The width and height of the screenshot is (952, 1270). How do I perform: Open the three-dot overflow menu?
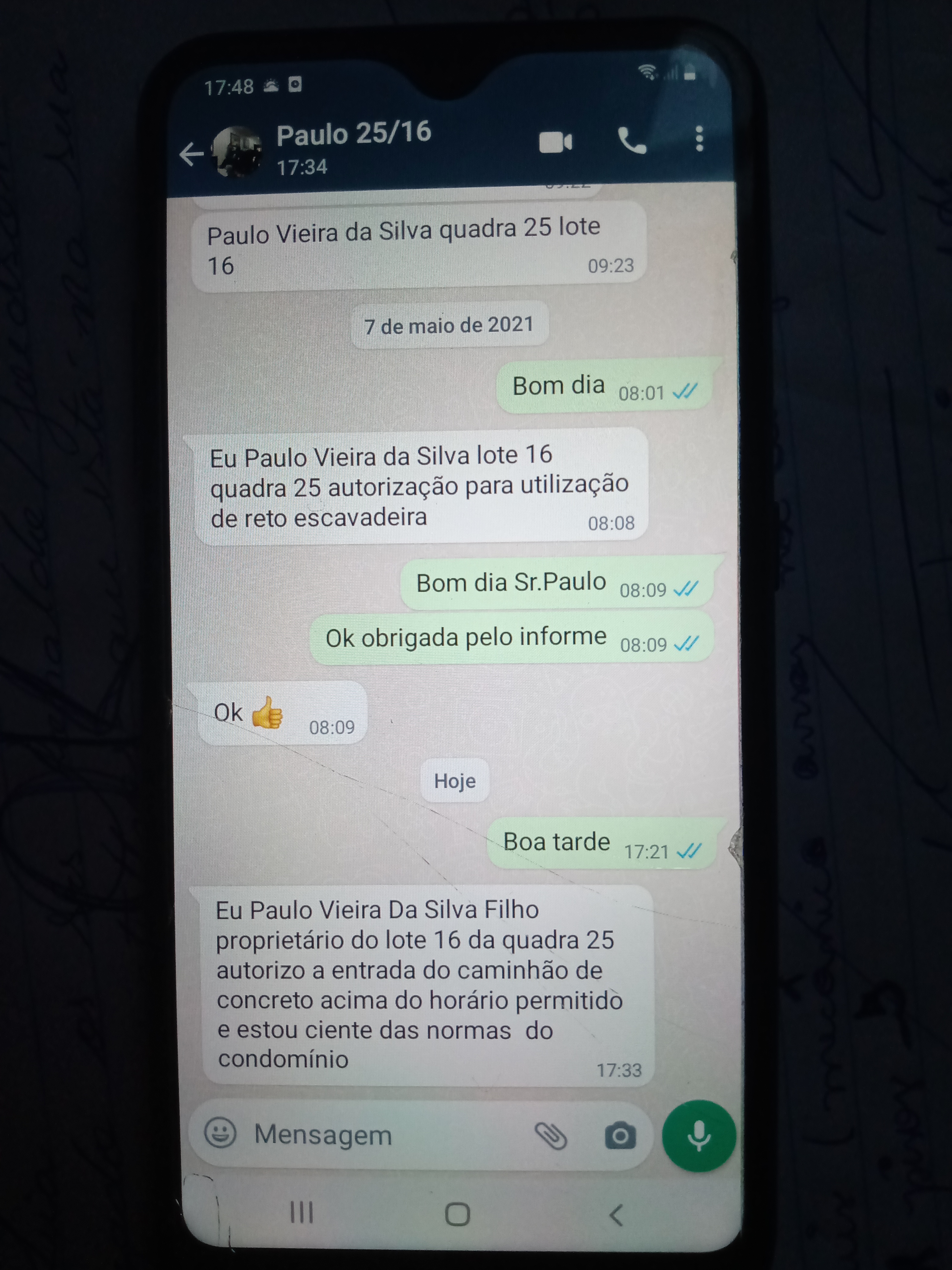[x=699, y=139]
